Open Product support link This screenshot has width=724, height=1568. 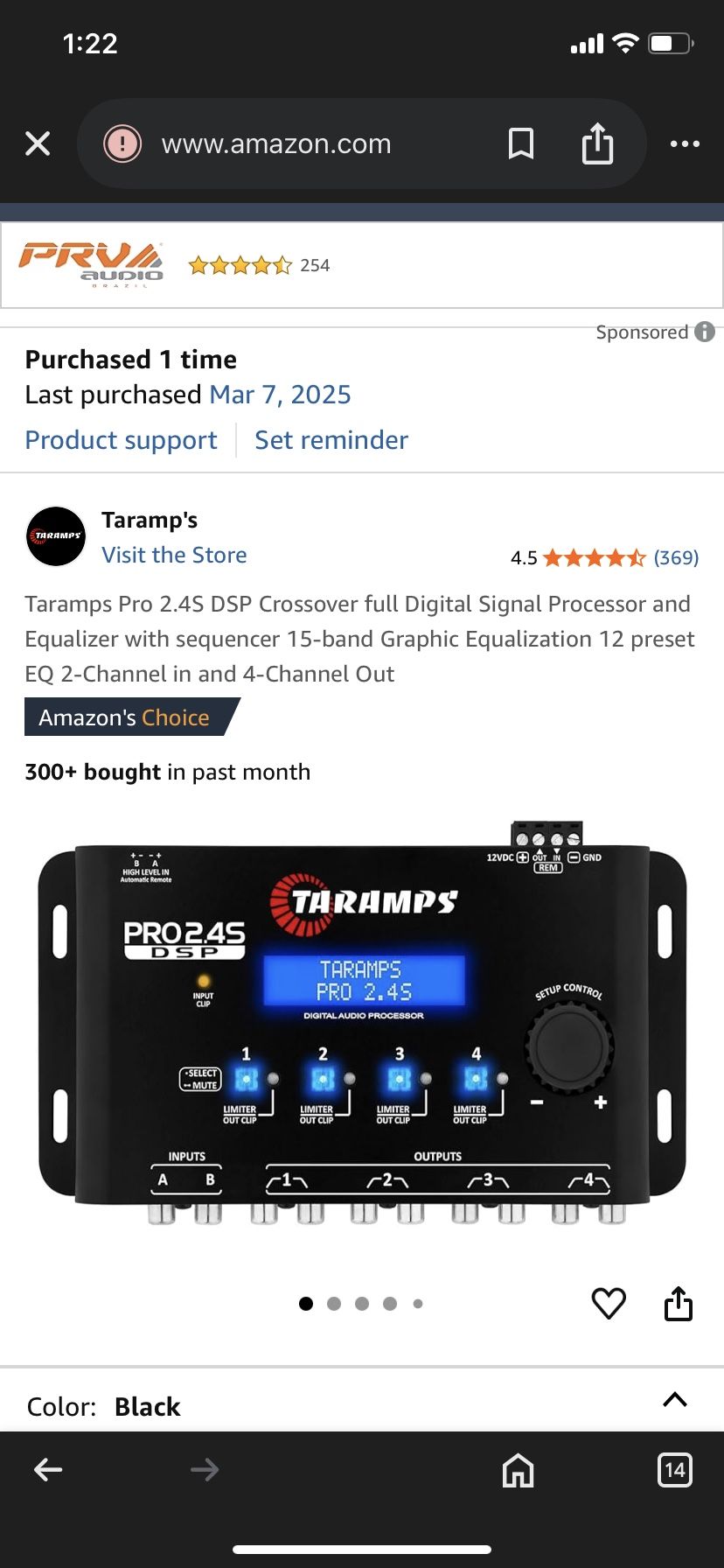(121, 440)
